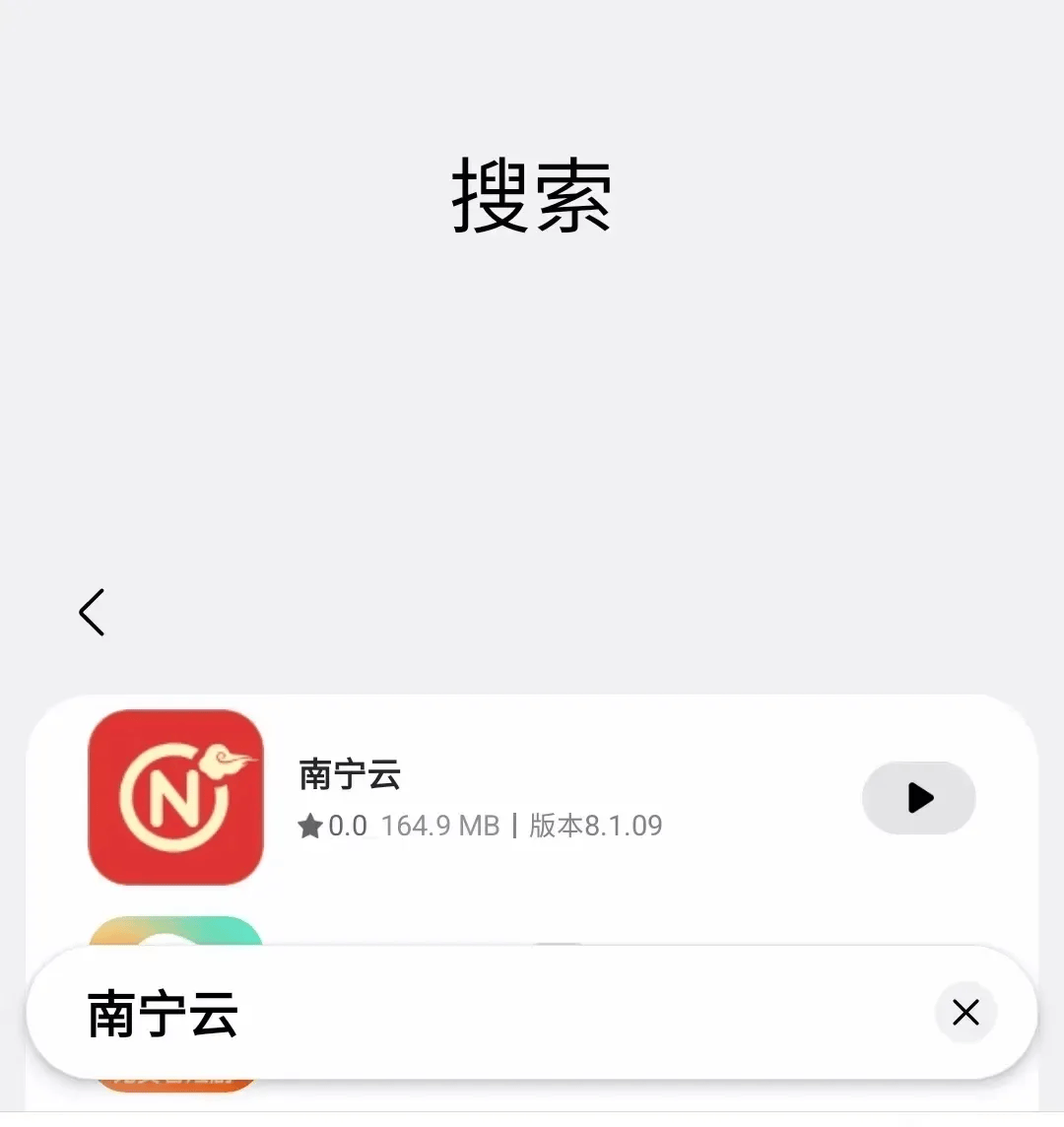This screenshot has height=1127, width=1064.
Task: Focus the 南宁云 search field
Action: (x=493, y=1014)
